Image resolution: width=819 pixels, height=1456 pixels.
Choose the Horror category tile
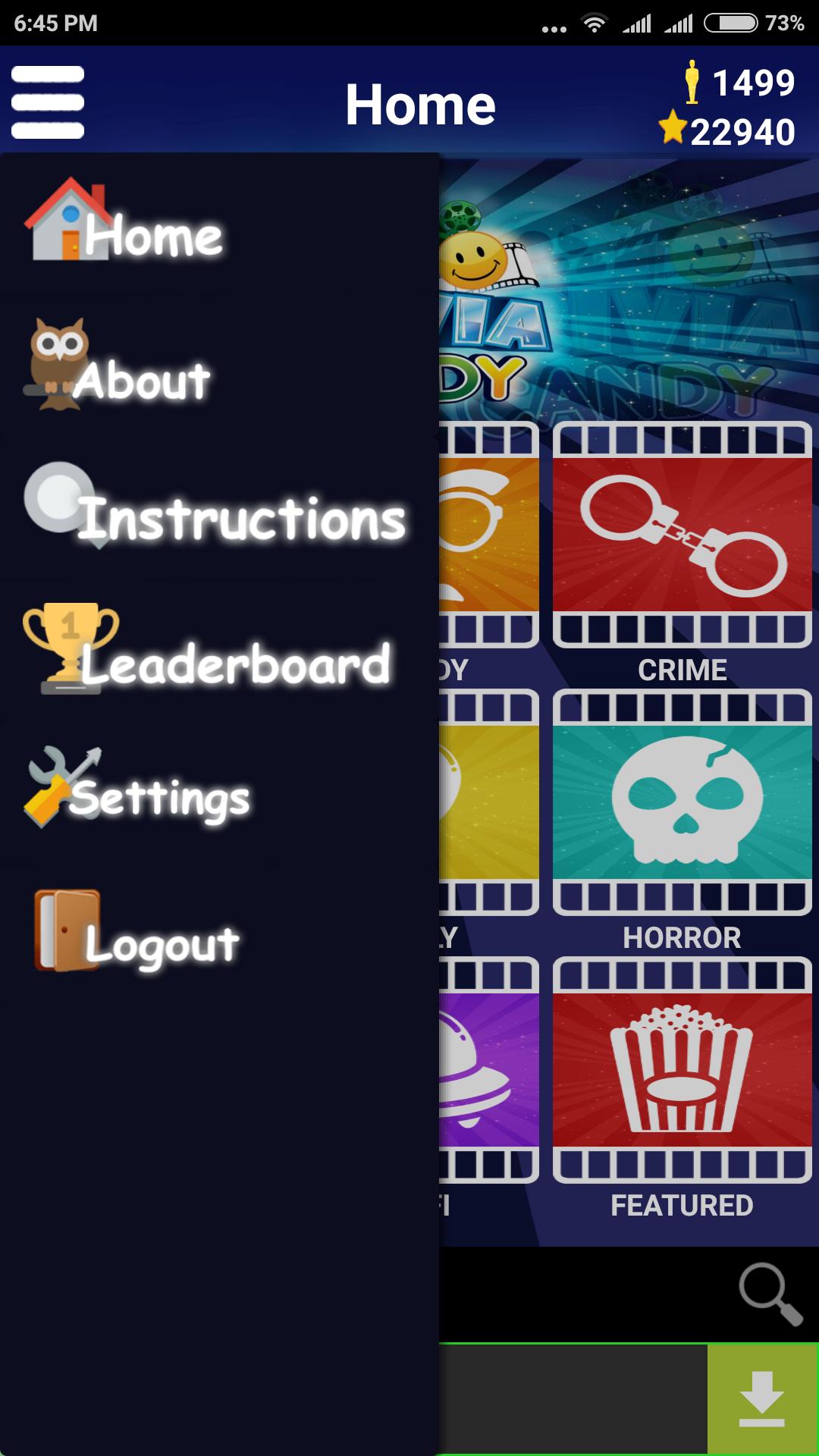pos(682,802)
